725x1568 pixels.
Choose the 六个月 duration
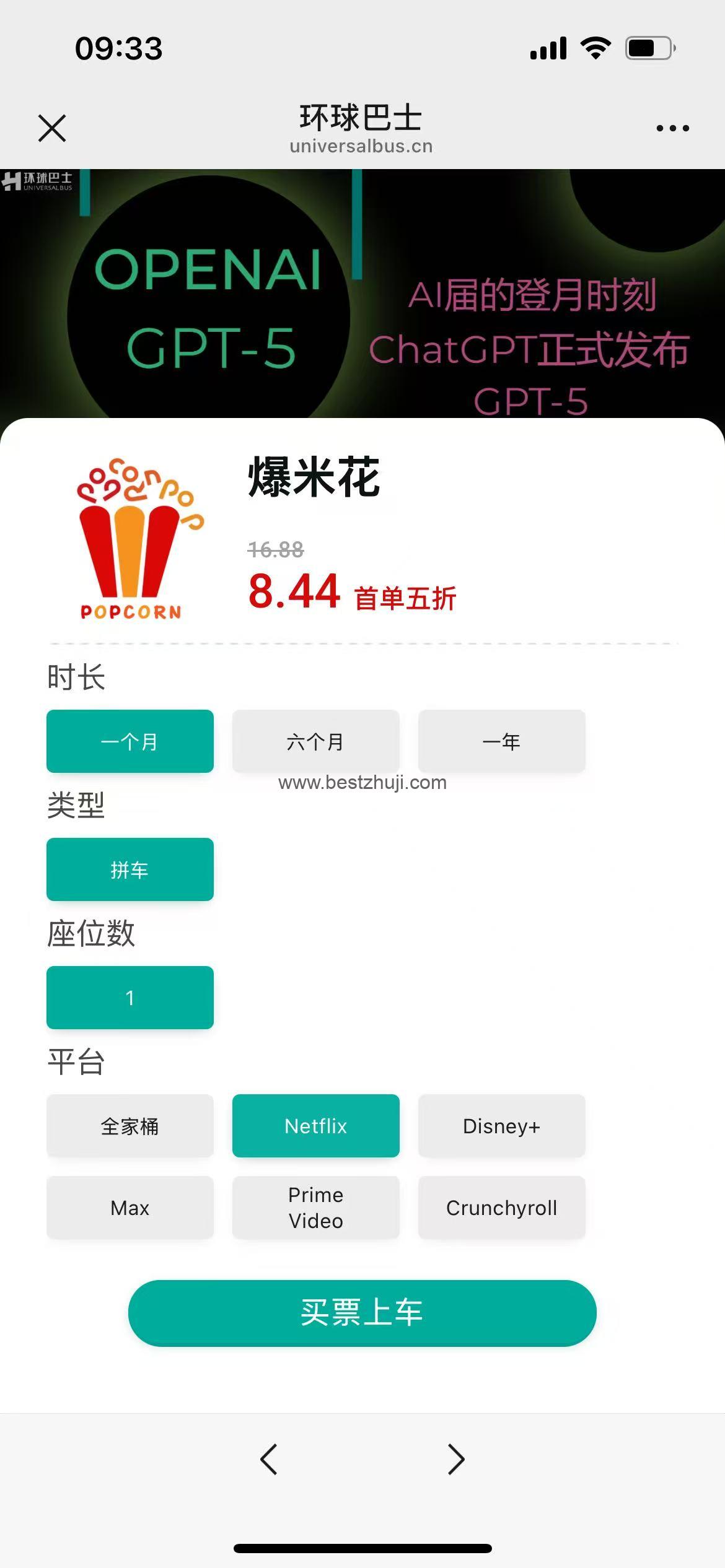click(x=315, y=741)
